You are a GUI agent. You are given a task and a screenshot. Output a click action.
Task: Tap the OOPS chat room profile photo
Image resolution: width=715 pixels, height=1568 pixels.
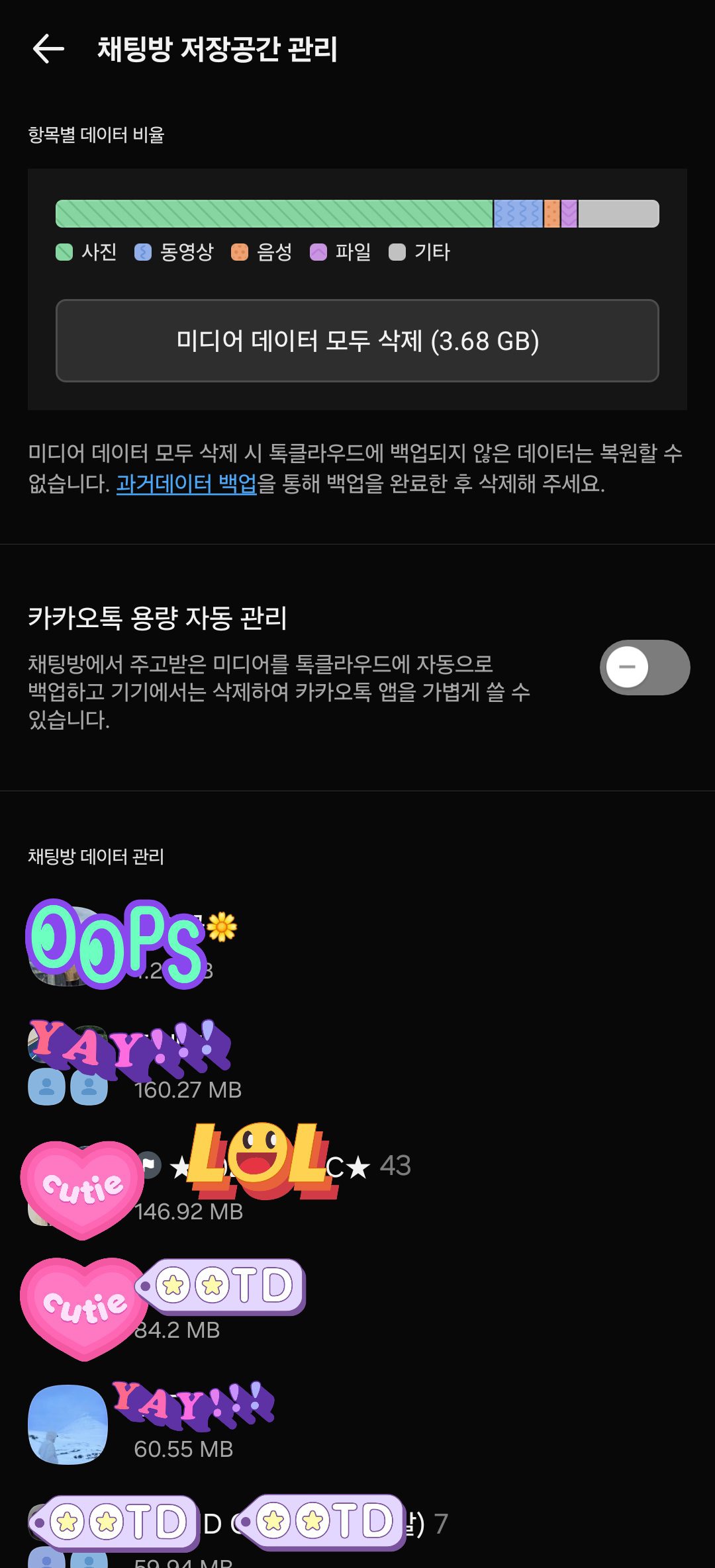66,946
